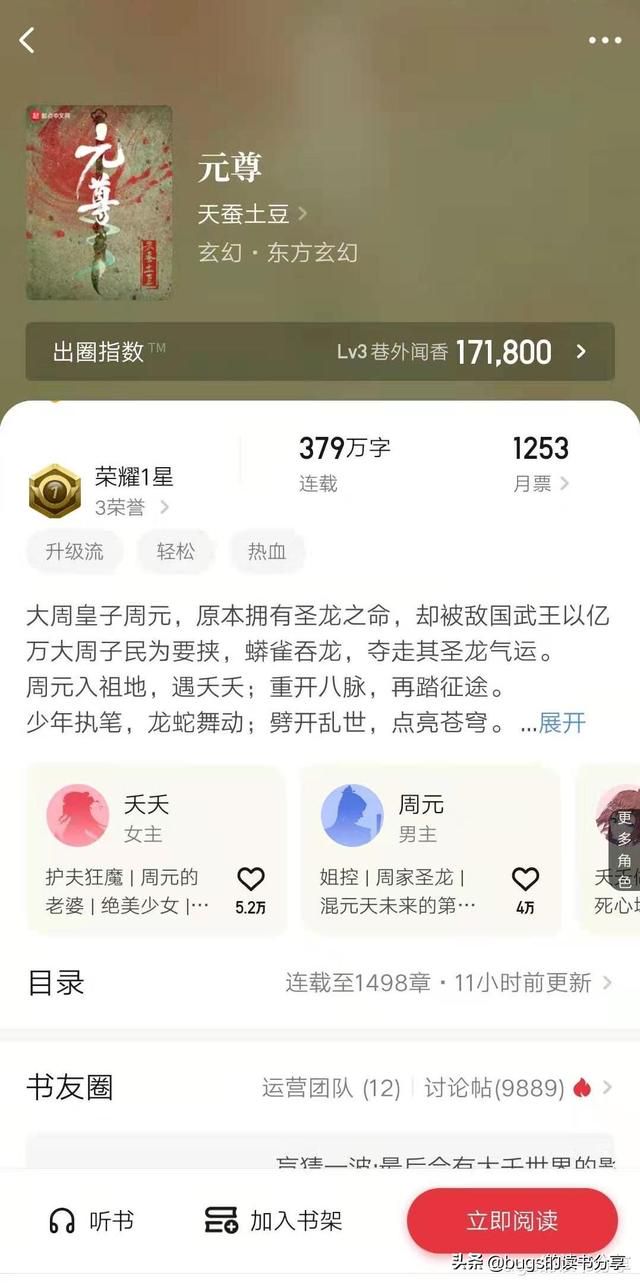Select the 升级流 tag chip
640x1285 pixels.
(x=74, y=551)
